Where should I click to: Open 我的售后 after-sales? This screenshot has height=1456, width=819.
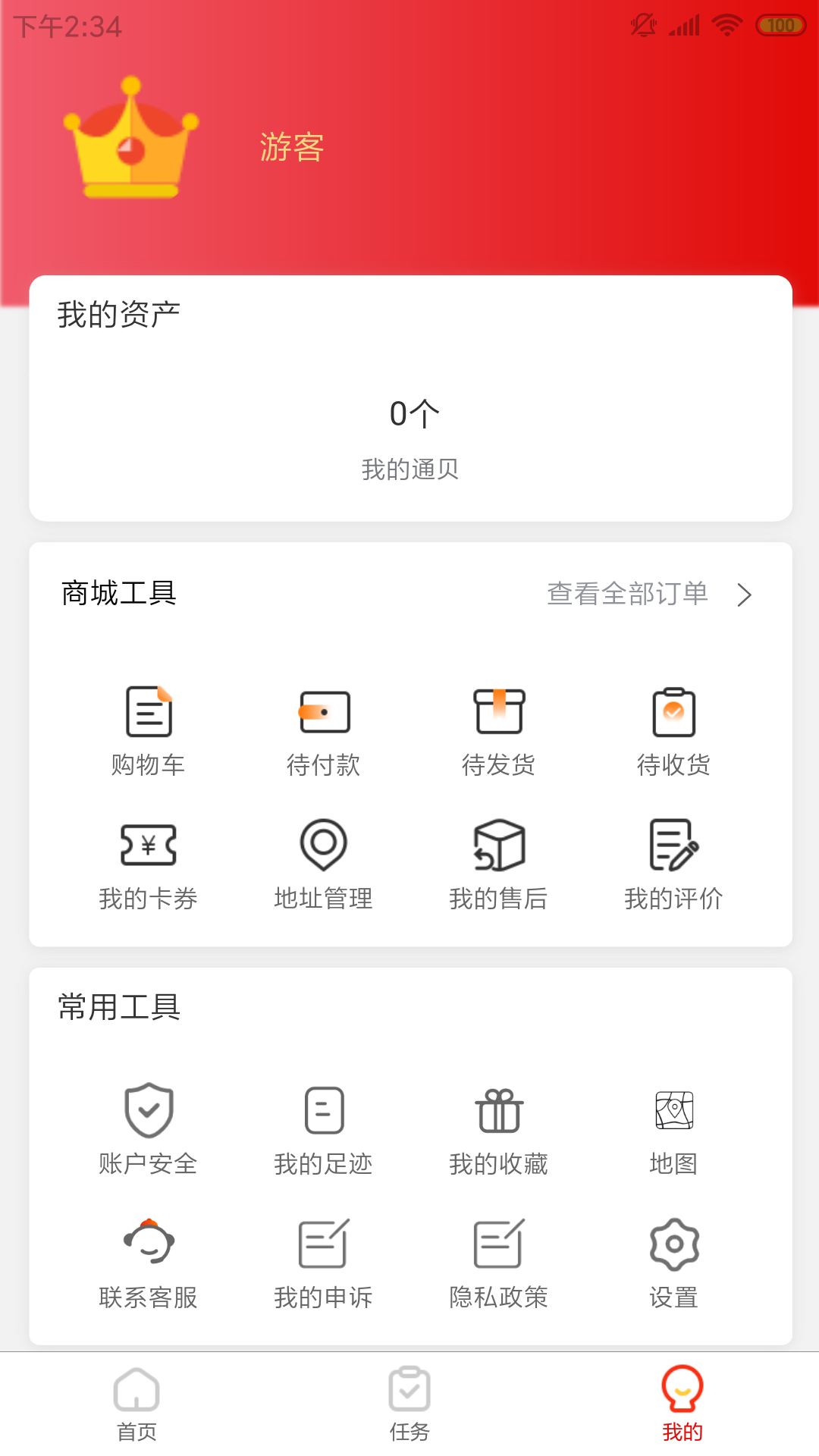click(x=499, y=864)
